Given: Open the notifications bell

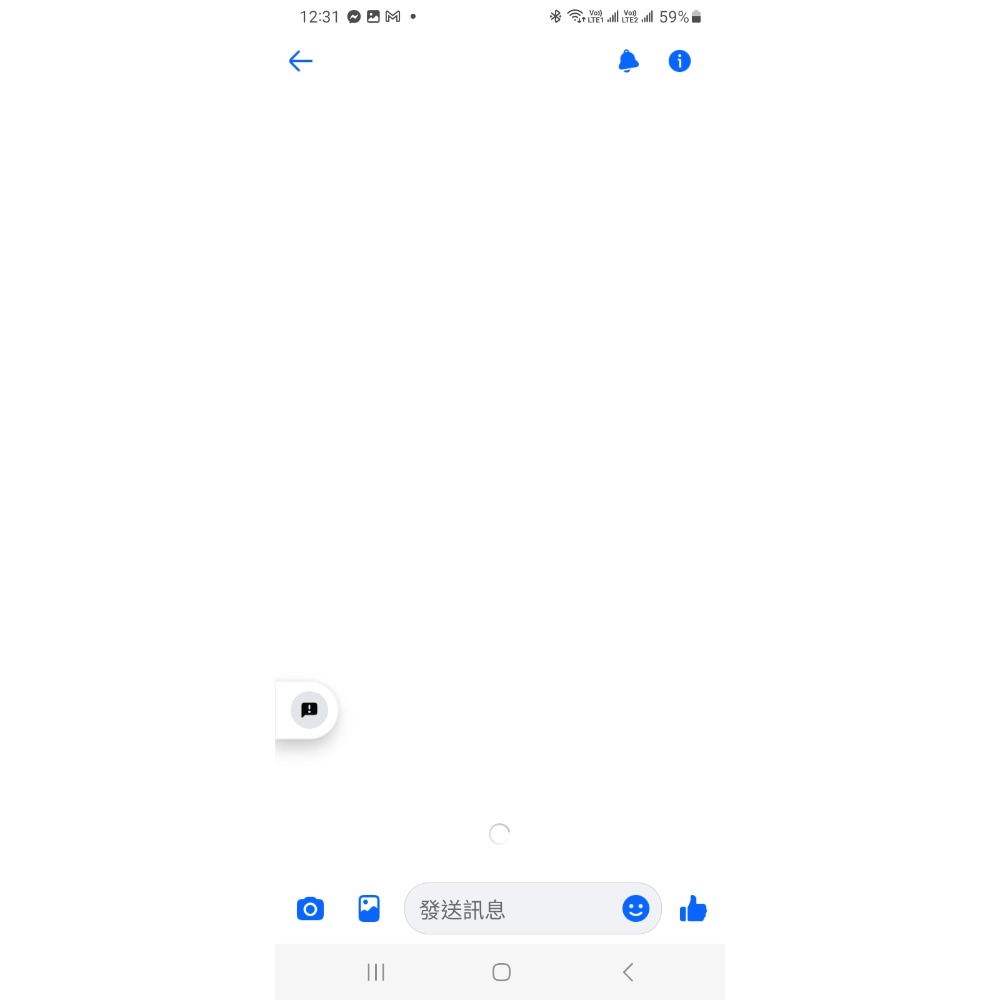Looking at the screenshot, I should (628, 61).
